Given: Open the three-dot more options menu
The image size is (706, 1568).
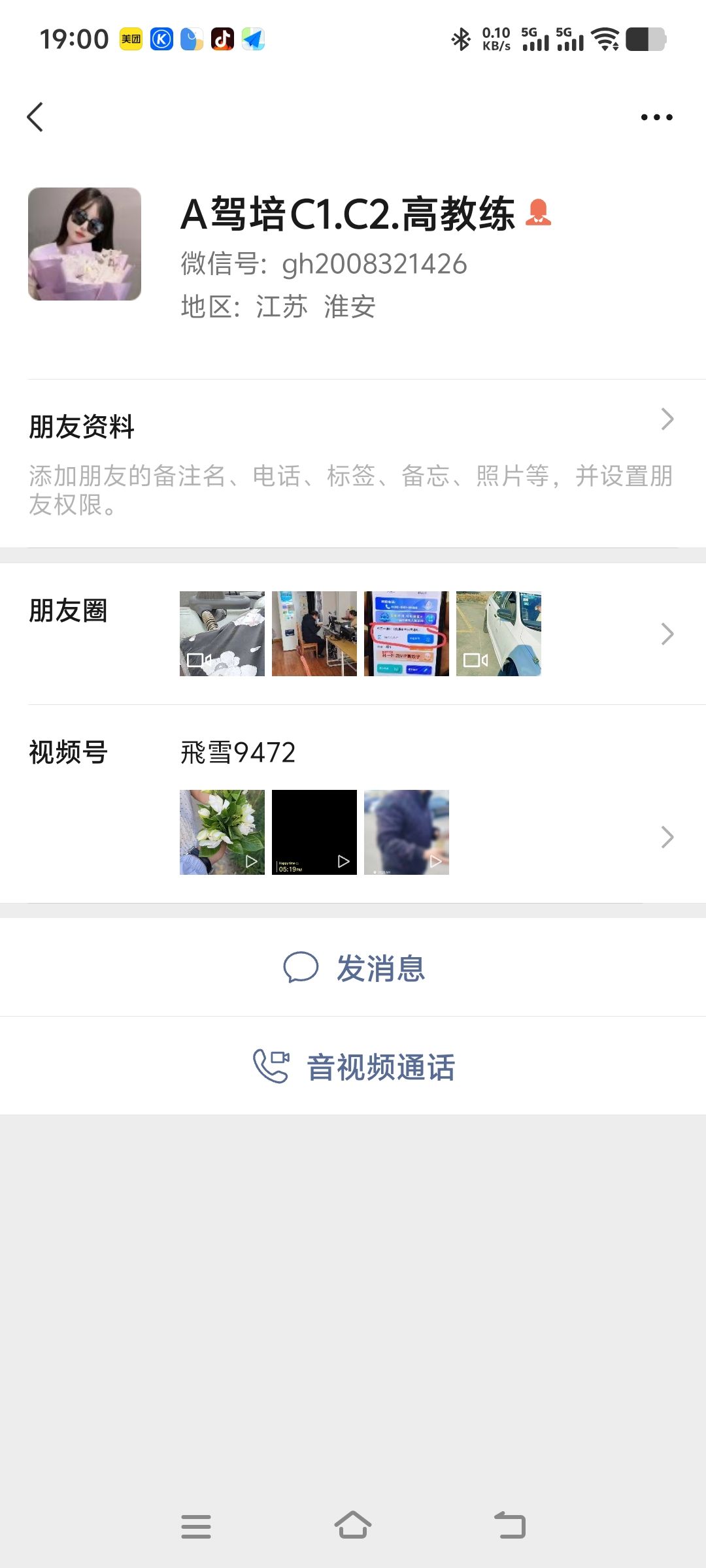Looking at the screenshot, I should [656, 118].
